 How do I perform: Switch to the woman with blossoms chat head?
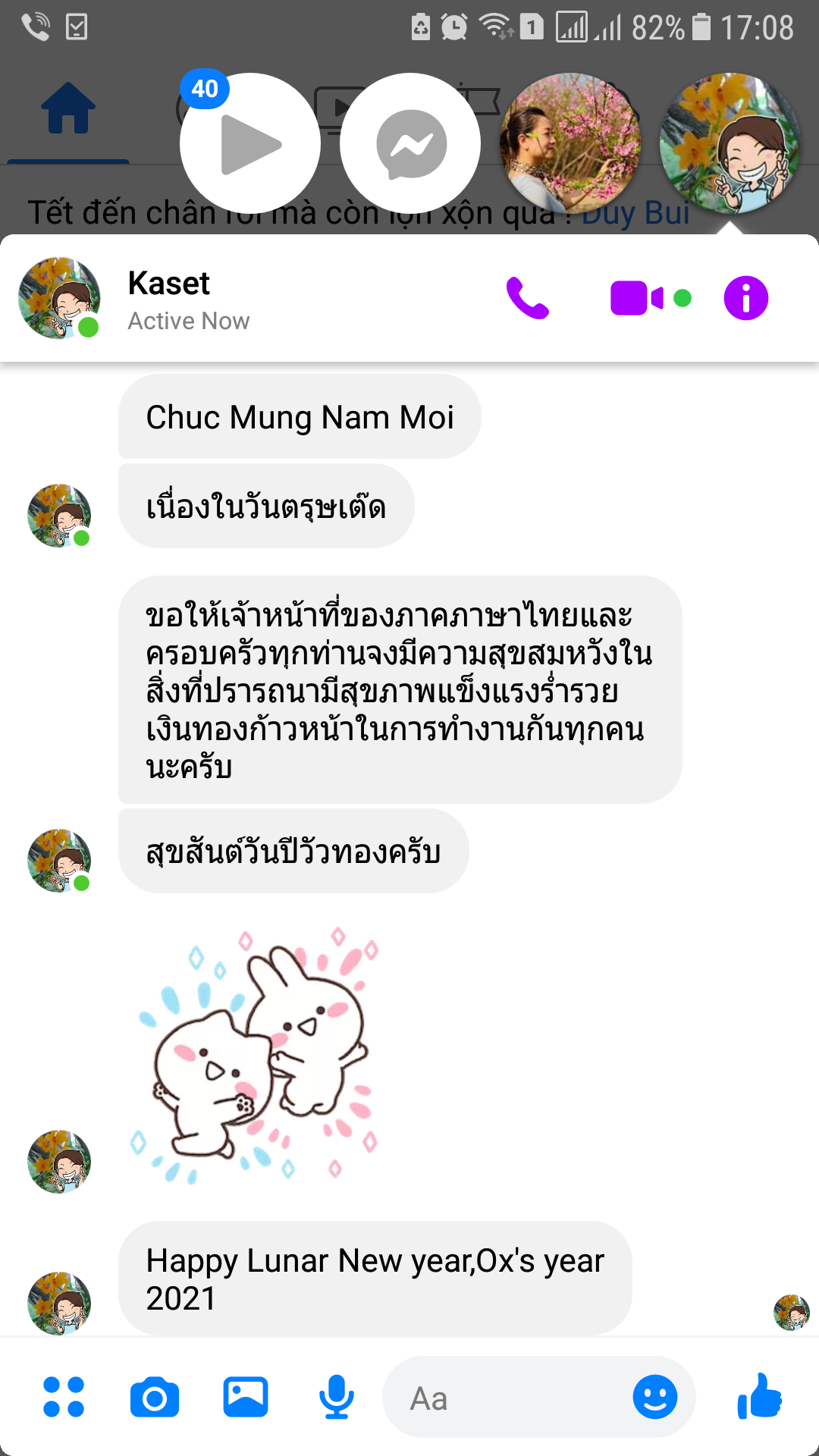coord(570,143)
